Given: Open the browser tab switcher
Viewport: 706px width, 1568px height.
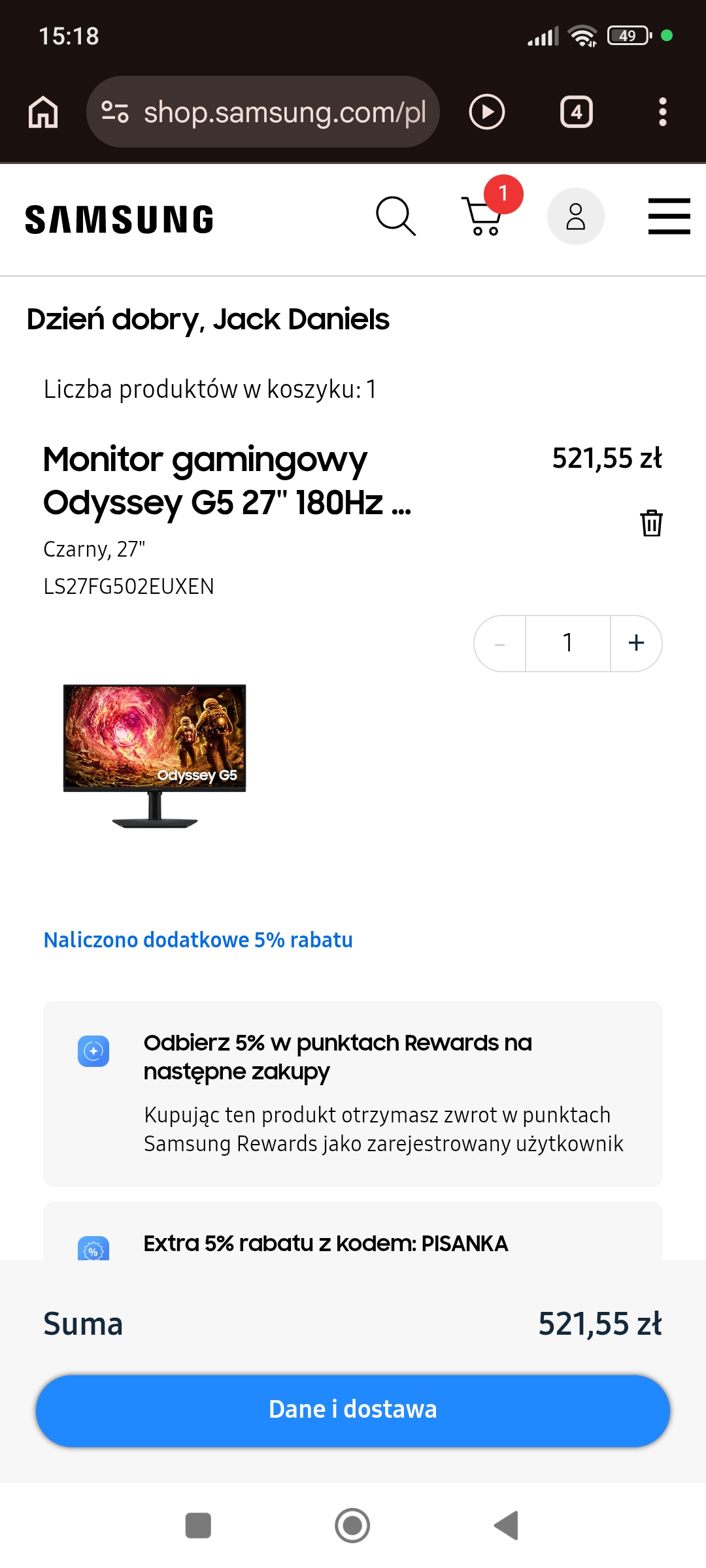Looking at the screenshot, I should point(576,112).
